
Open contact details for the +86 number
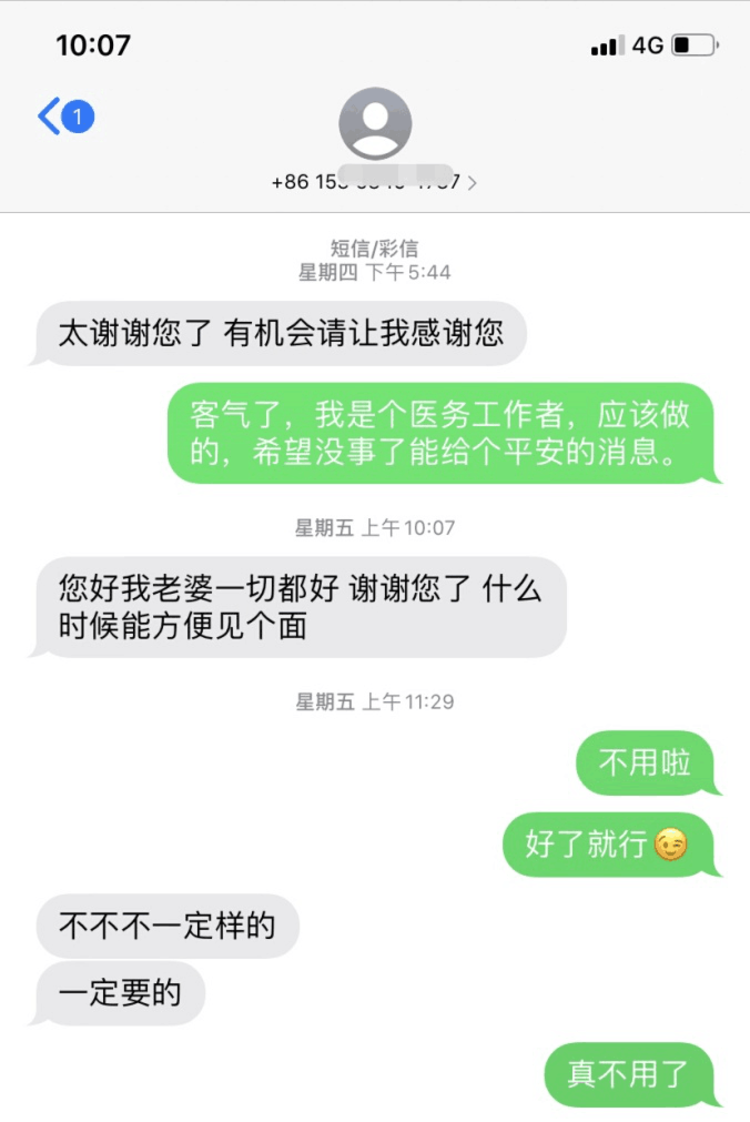(374, 183)
